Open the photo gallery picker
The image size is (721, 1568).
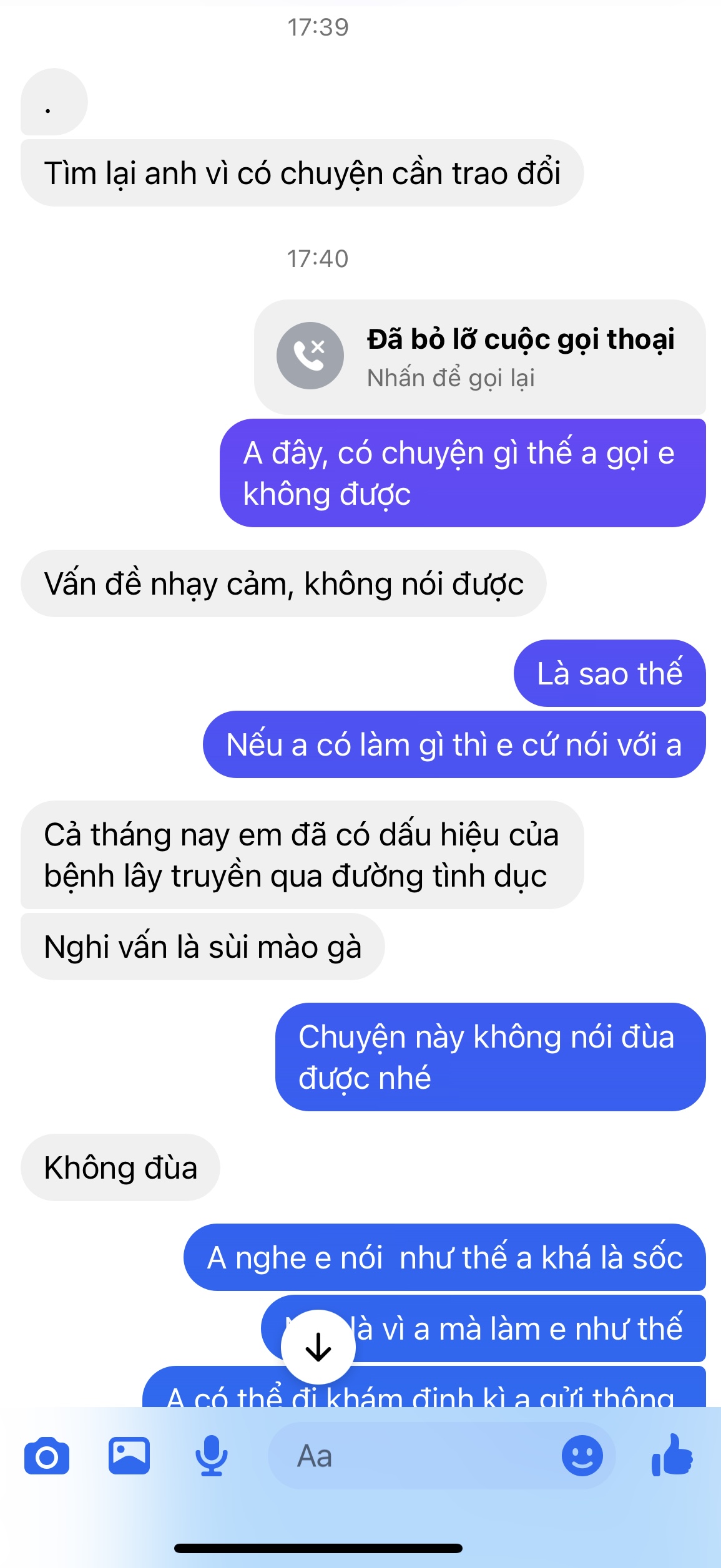(x=129, y=1456)
